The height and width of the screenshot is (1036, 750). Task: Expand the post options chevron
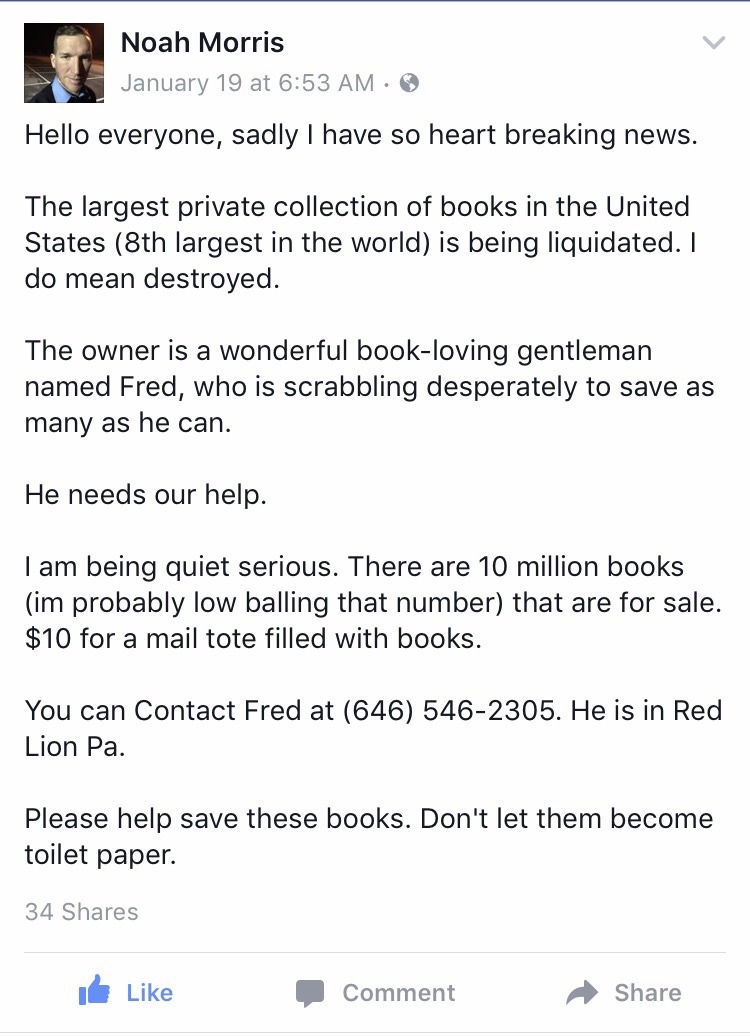coord(713,43)
